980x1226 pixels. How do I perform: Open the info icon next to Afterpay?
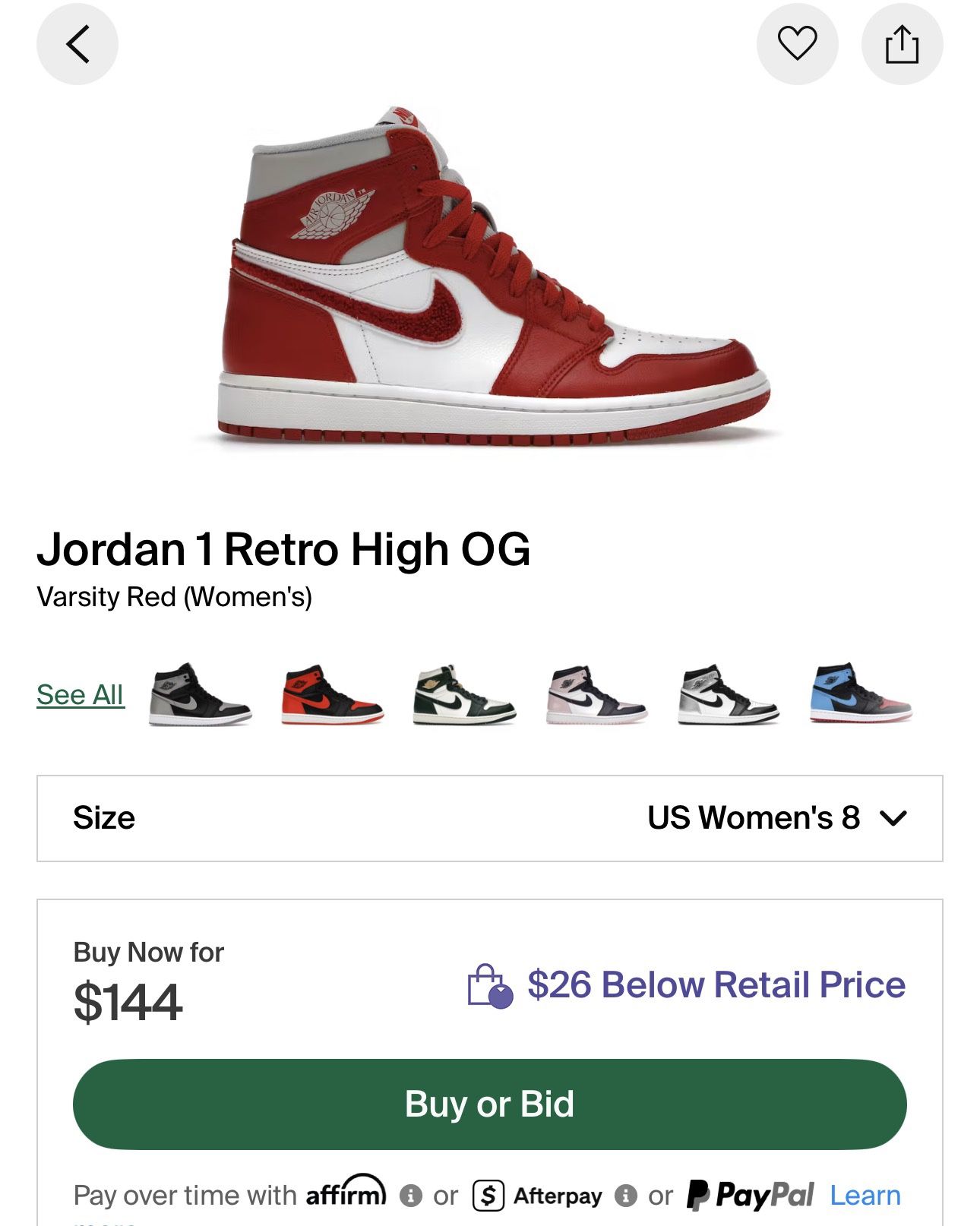coord(625,1196)
